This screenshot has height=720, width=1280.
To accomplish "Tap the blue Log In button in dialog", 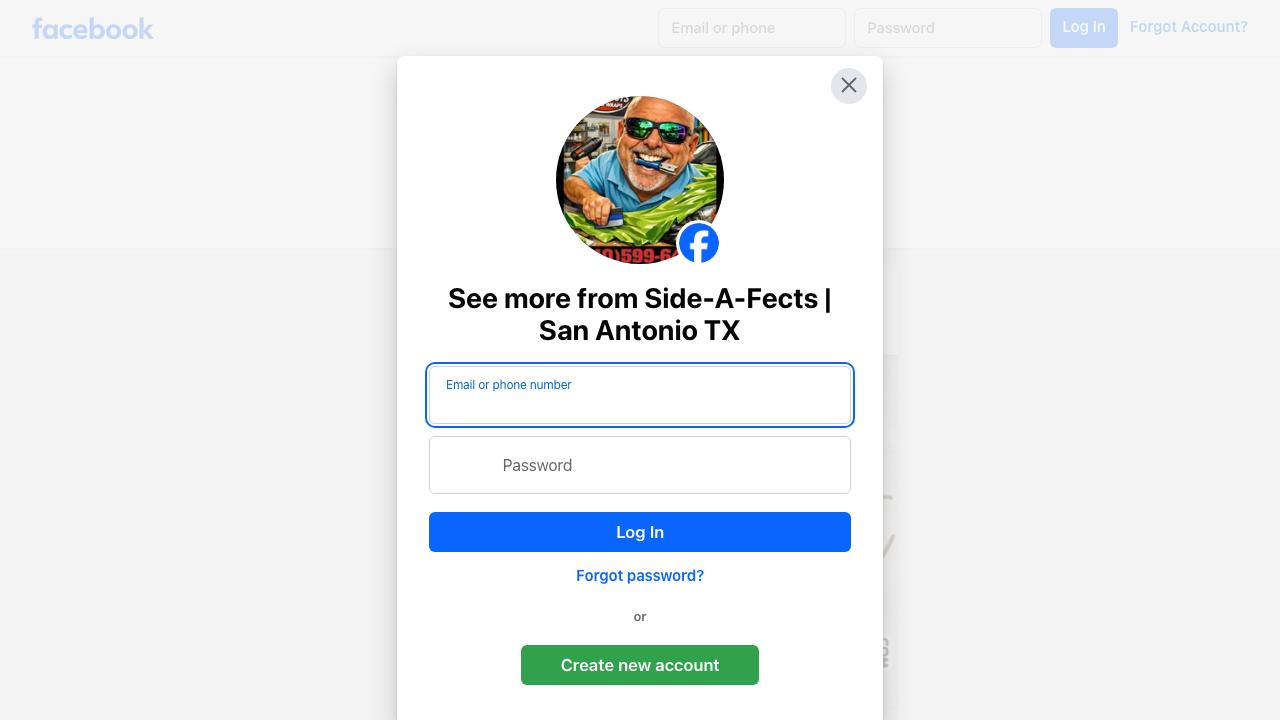I will point(640,532).
